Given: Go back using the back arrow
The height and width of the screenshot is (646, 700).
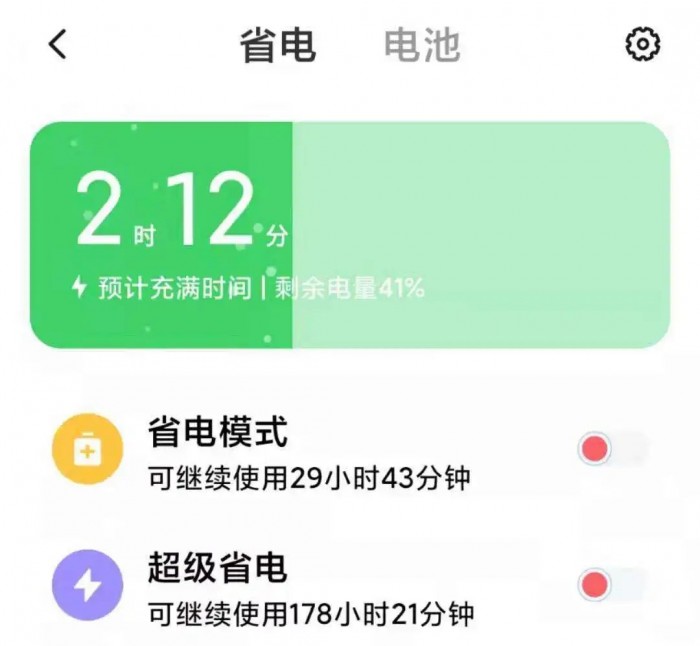Looking at the screenshot, I should coord(58,45).
